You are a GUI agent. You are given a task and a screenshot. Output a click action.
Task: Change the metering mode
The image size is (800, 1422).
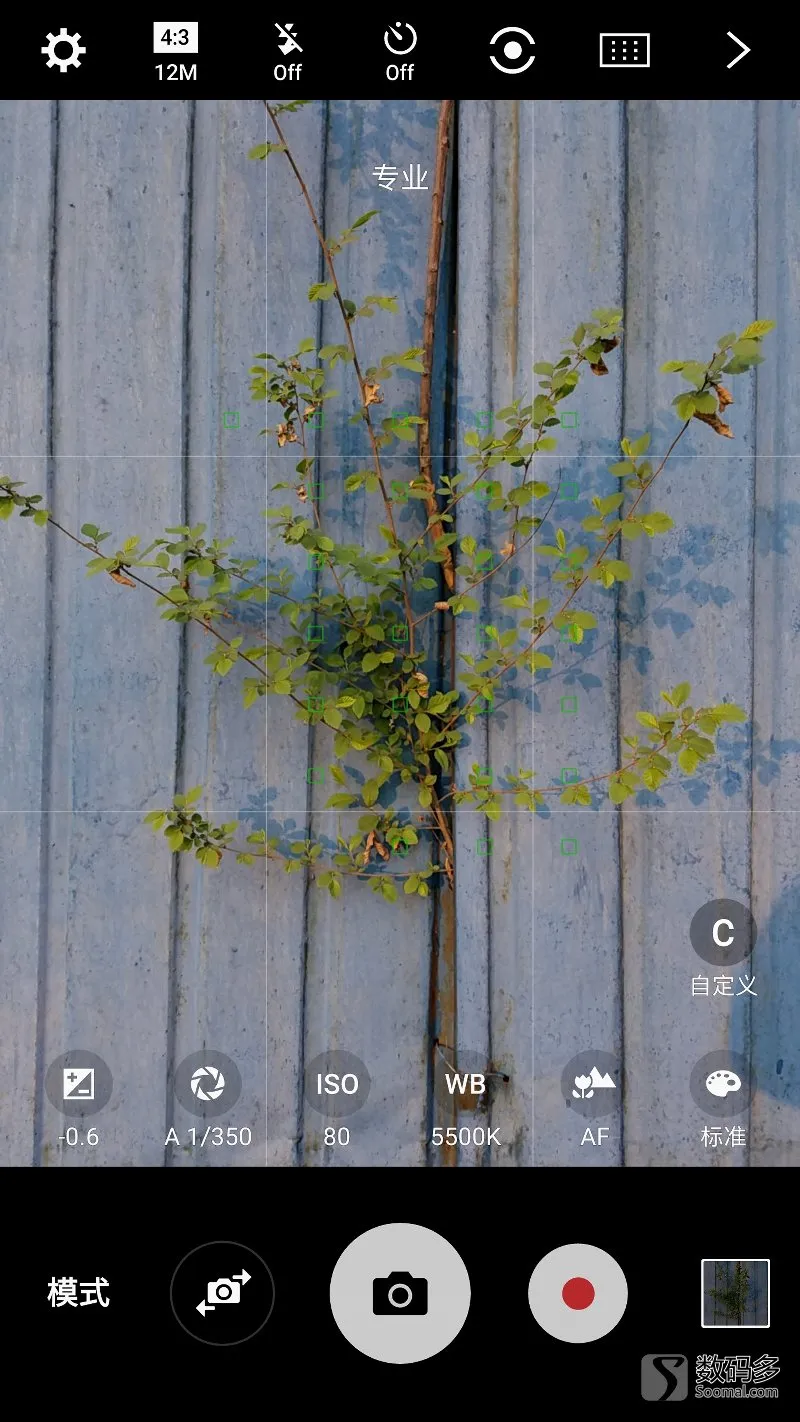[x=512, y=50]
